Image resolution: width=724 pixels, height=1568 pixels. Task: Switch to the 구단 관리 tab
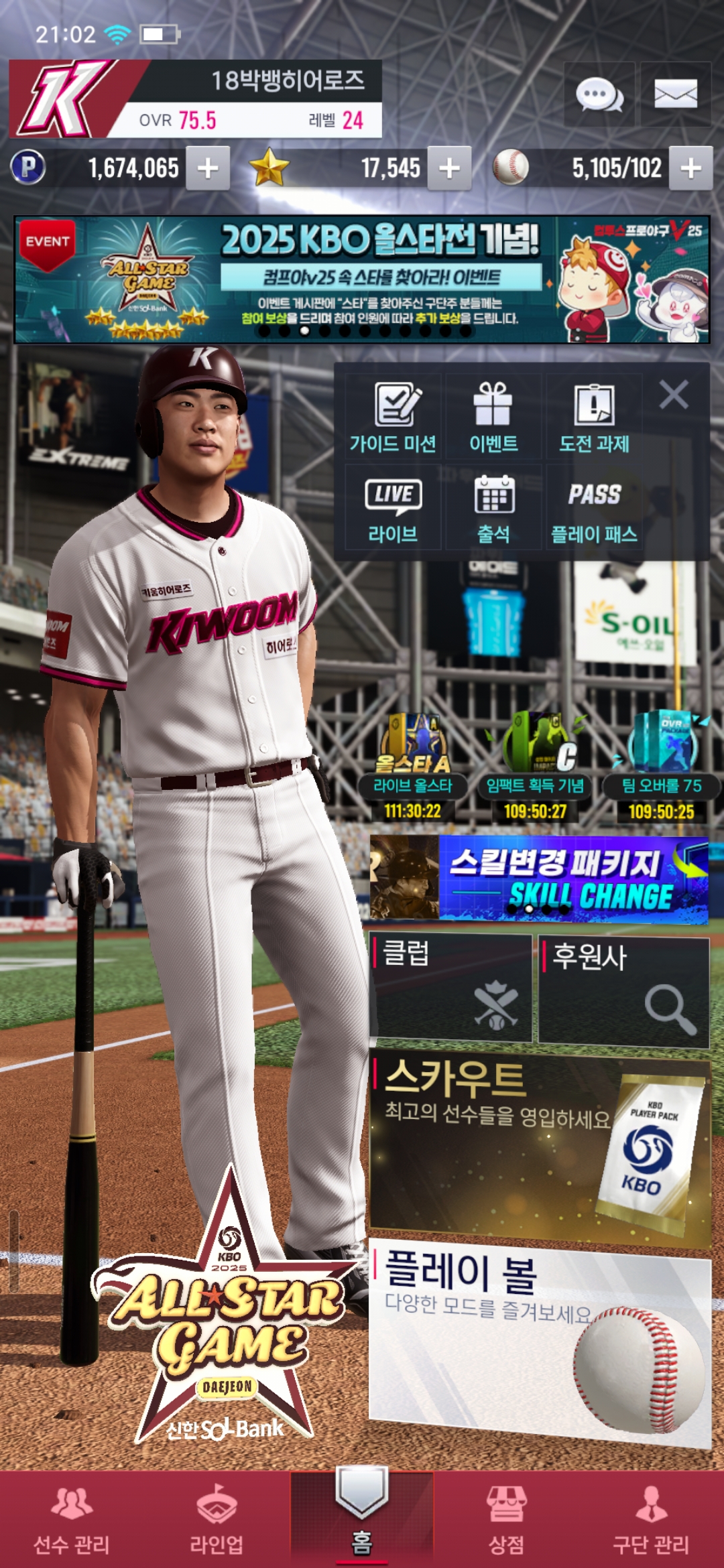click(651, 1520)
